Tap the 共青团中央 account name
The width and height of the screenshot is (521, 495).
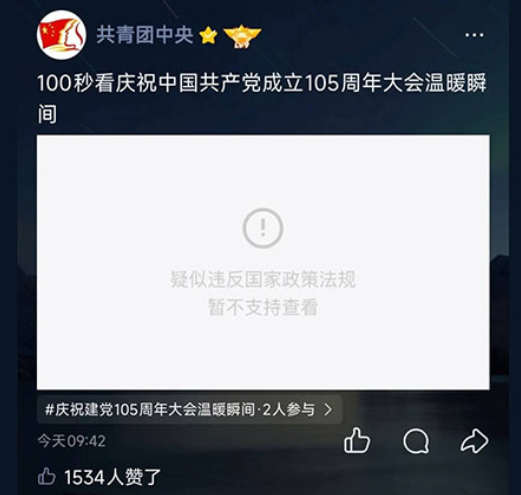(x=145, y=35)
